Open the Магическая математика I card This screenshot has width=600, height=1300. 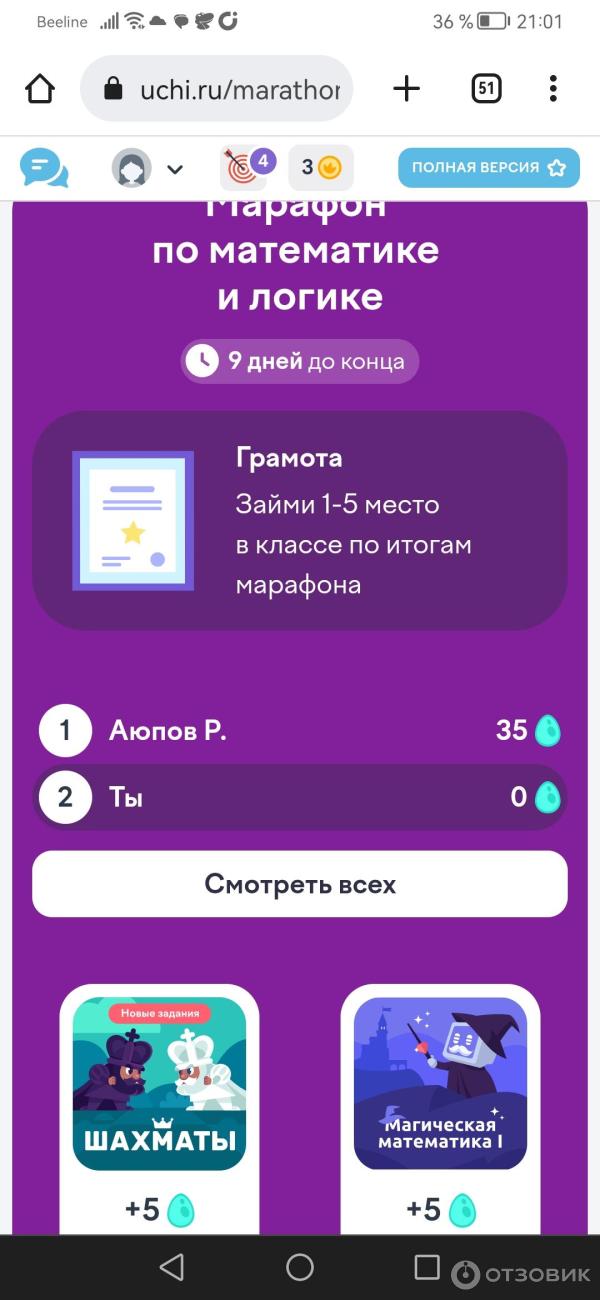pos(440,1083)
